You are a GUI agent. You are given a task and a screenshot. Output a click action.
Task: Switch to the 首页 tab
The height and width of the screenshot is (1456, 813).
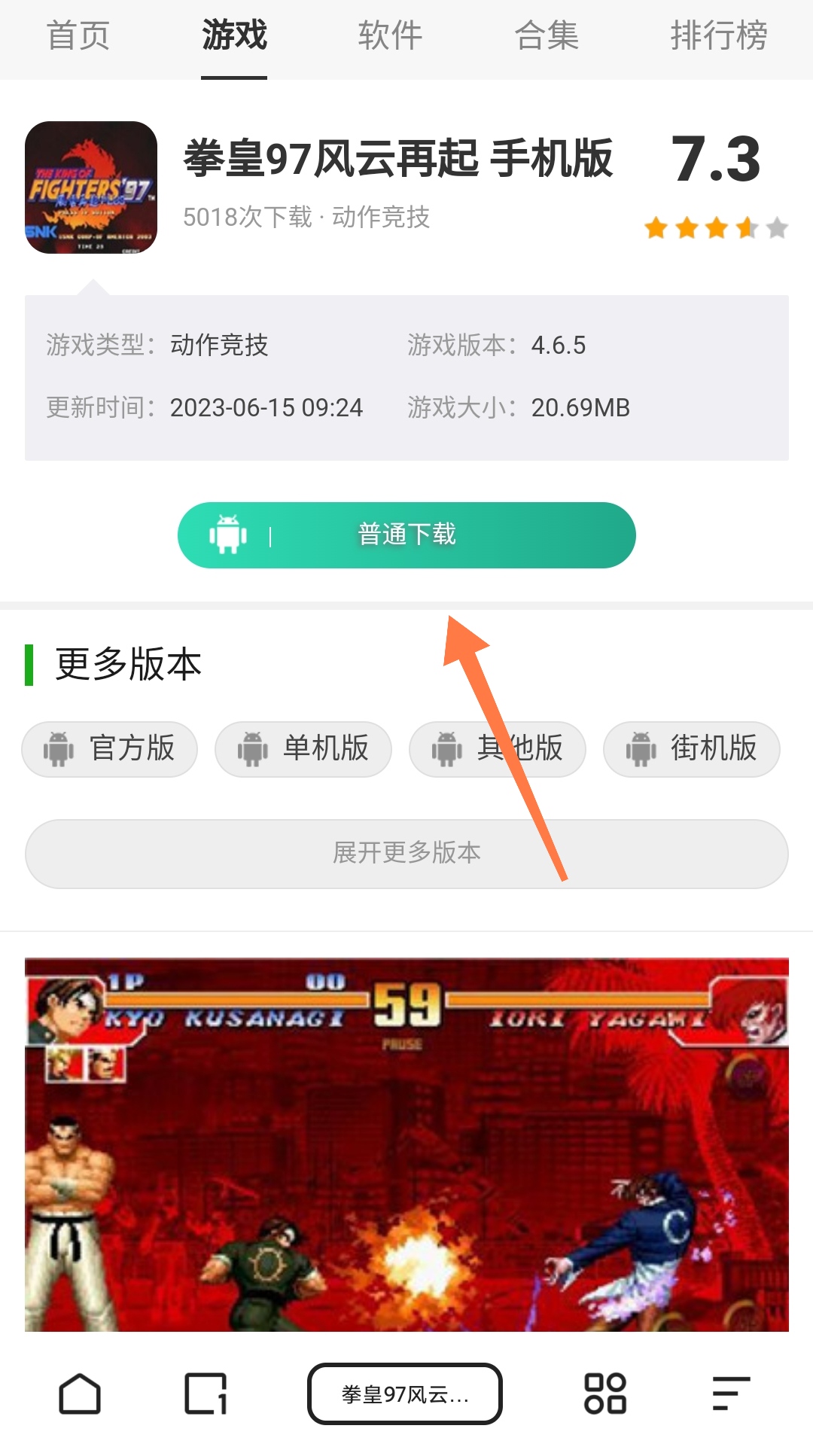(x=78, y=35)
